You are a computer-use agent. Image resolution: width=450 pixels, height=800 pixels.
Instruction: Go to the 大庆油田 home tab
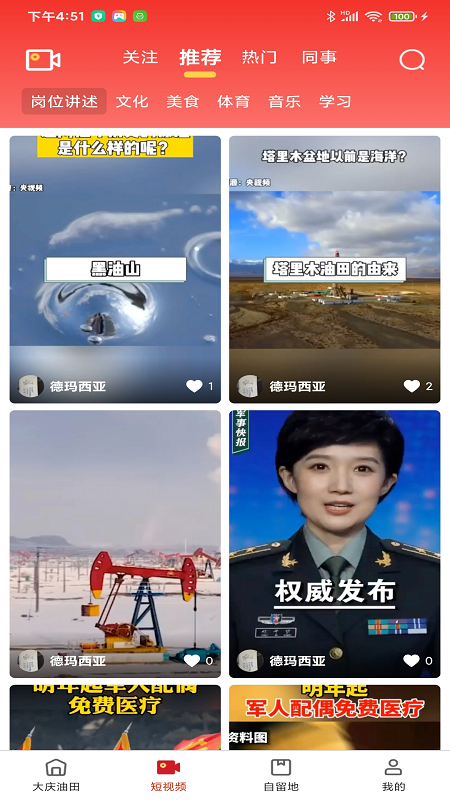(x=56, y=775)
